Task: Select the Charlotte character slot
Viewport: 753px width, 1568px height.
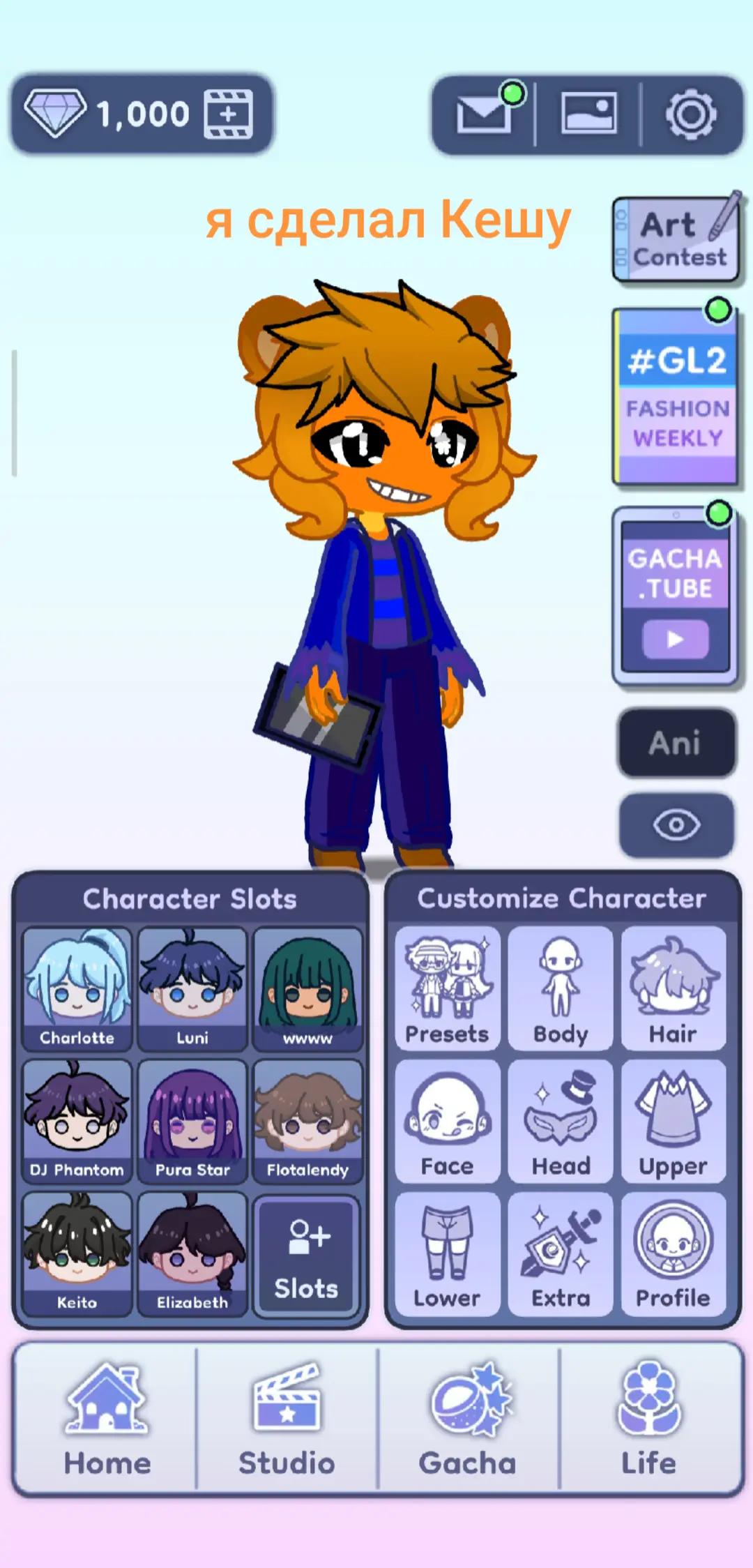Action: pyautogui.click(x=77, y=988)
